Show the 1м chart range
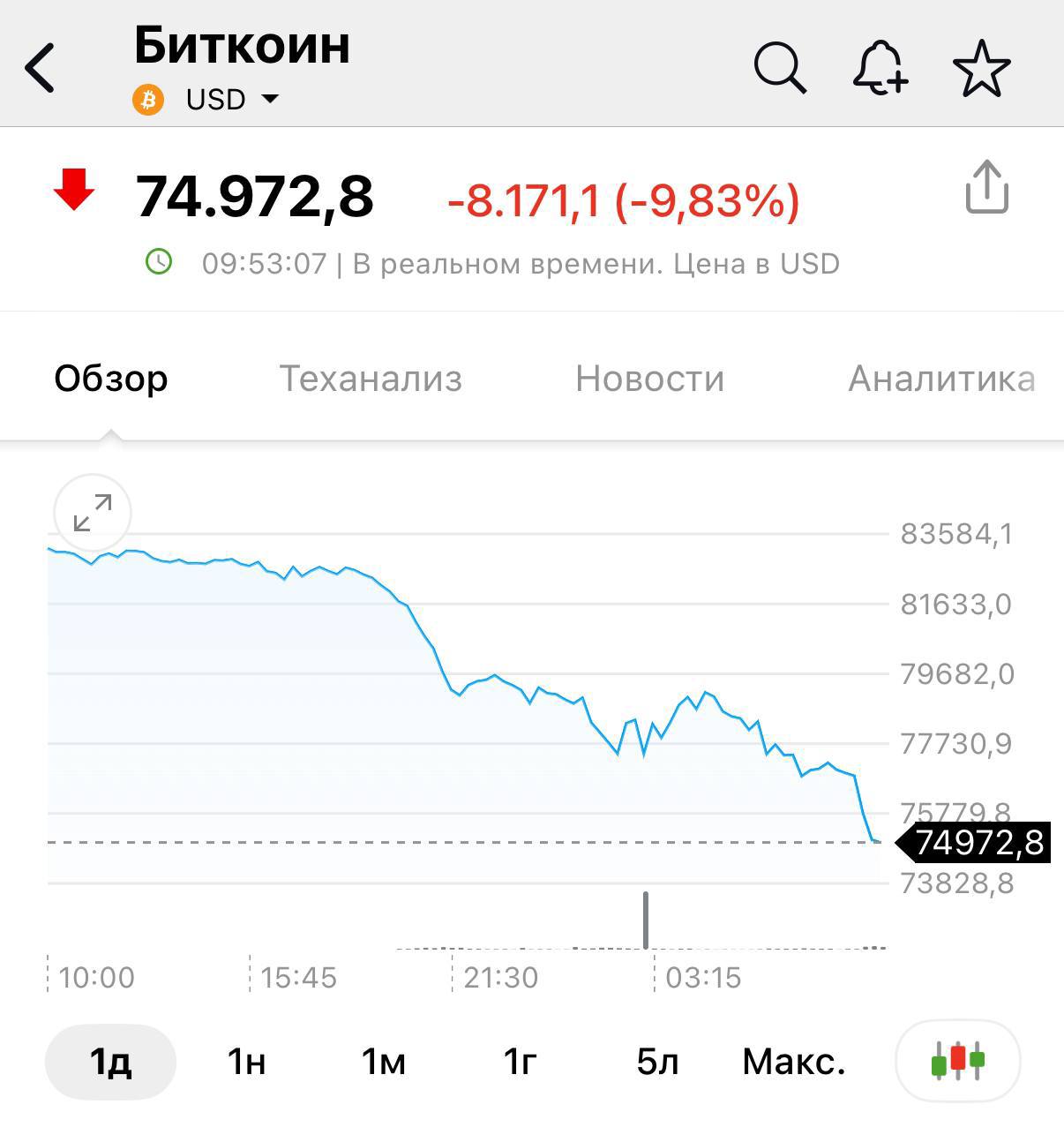 point(384,1062)
